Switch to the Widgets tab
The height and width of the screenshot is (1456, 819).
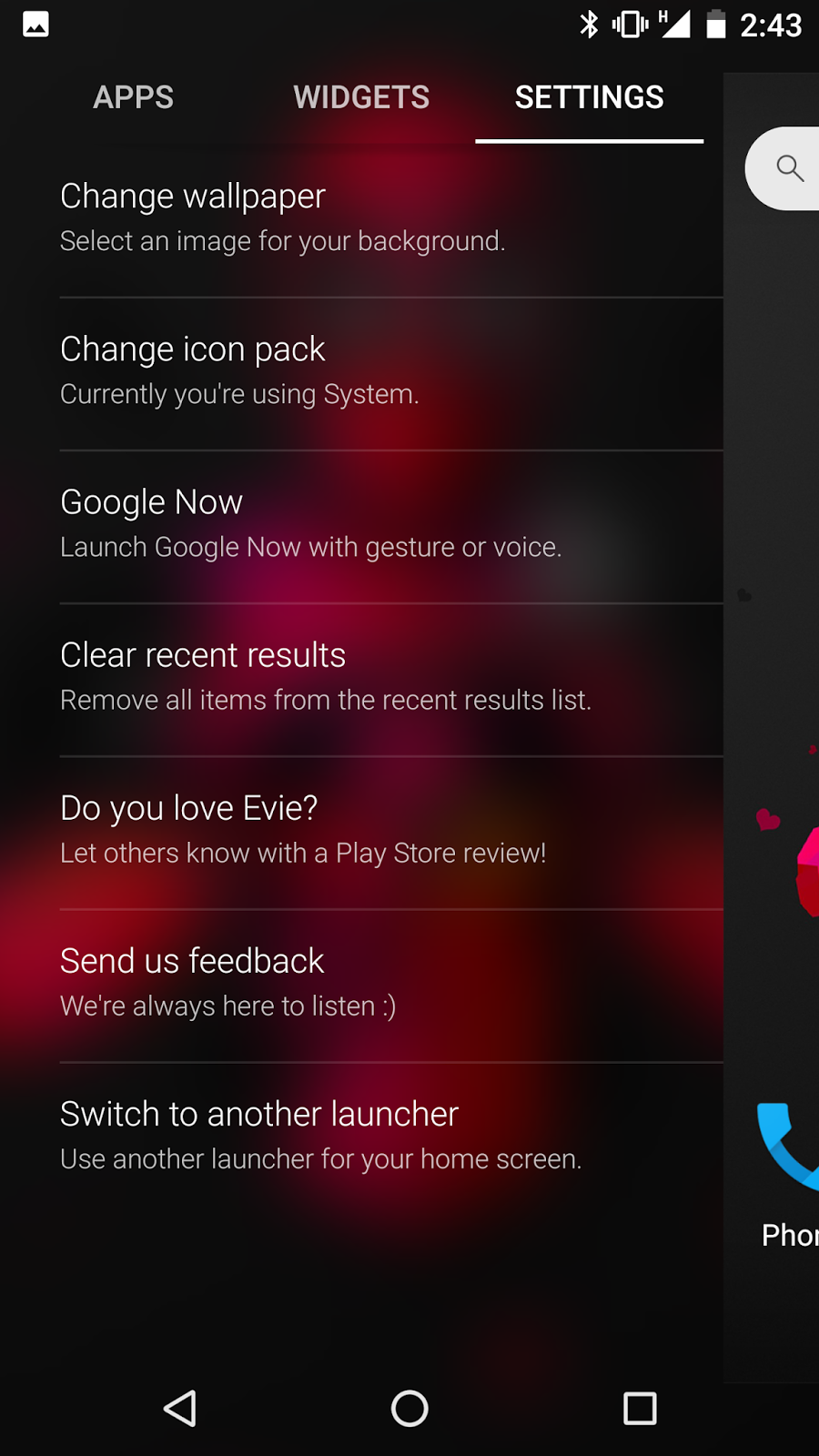pyautogui.click(x=361, y=97)
